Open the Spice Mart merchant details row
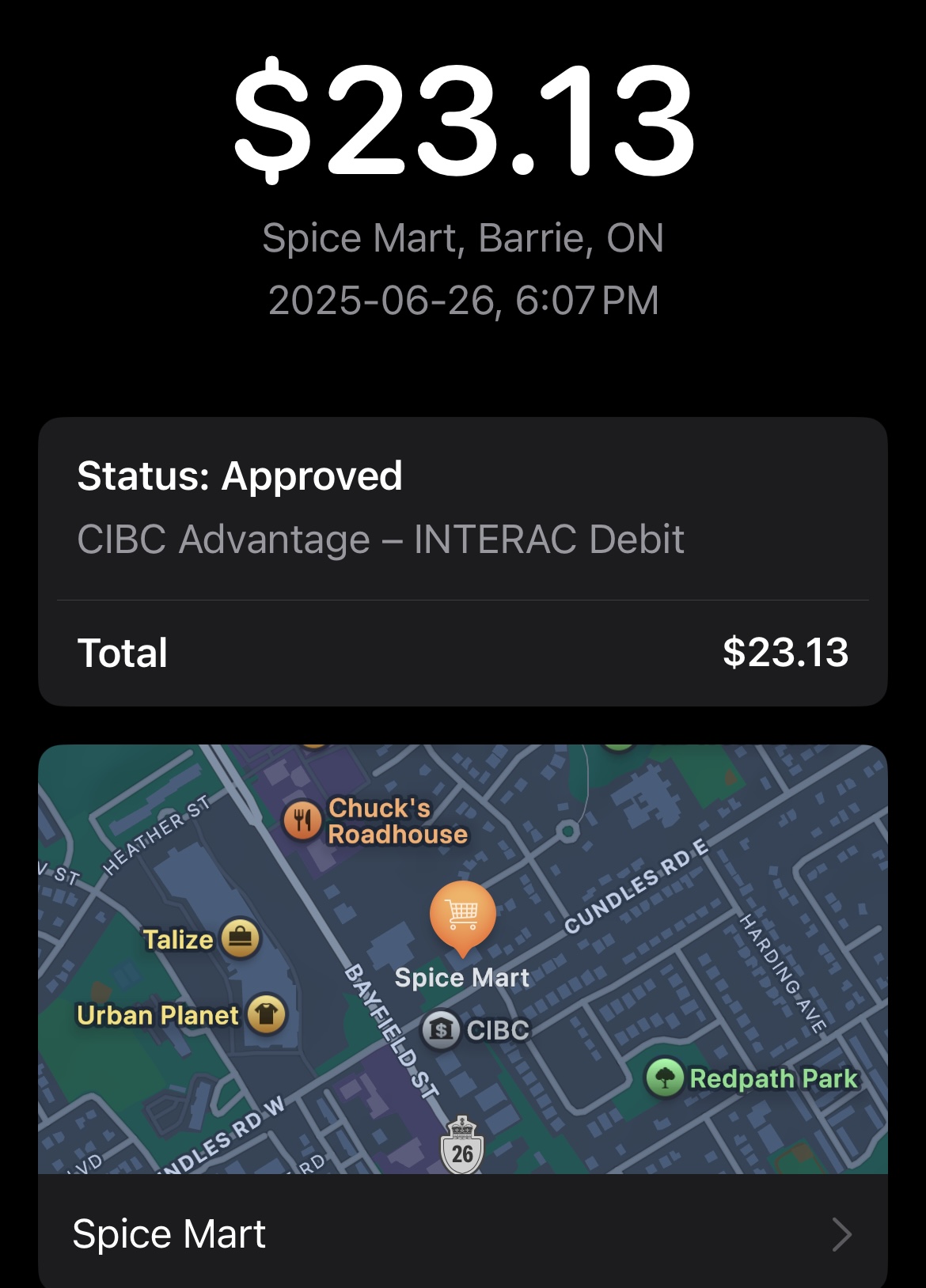This screenshot has height=1288, width=926. click(462, 1233)
